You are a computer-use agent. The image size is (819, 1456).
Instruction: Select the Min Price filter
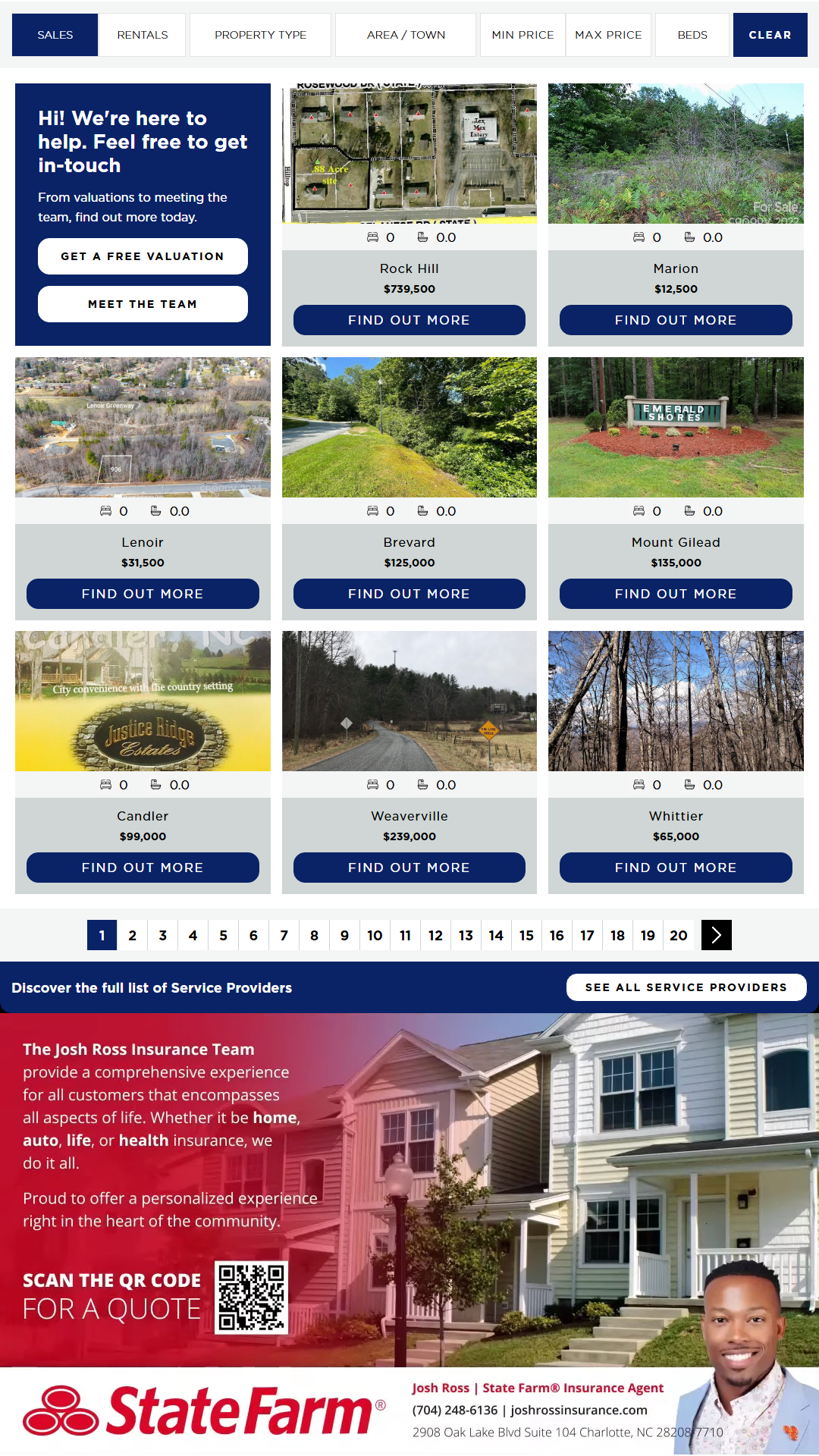(x=522, y=35)
